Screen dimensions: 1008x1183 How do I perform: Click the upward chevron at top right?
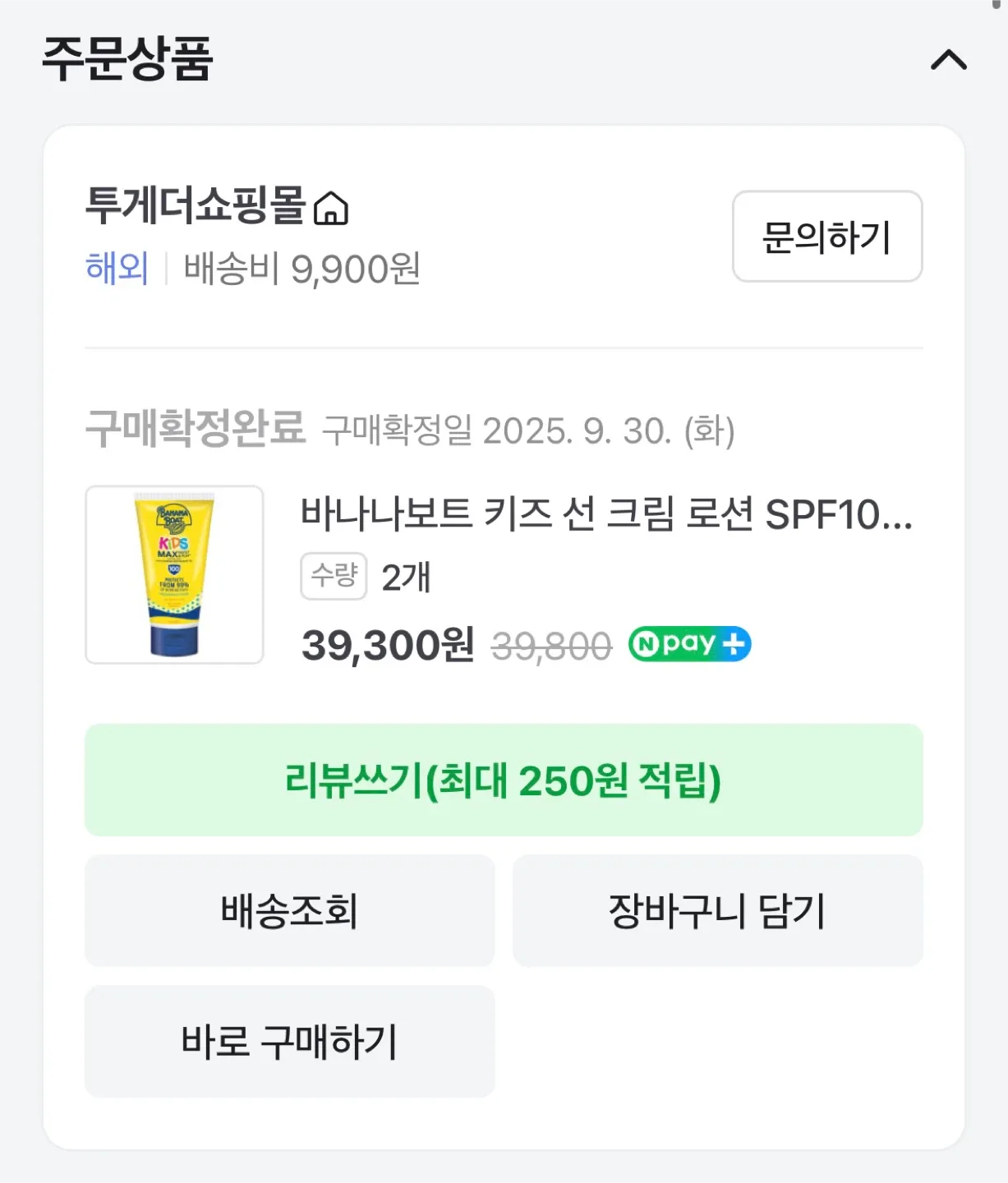click(950, 60)
